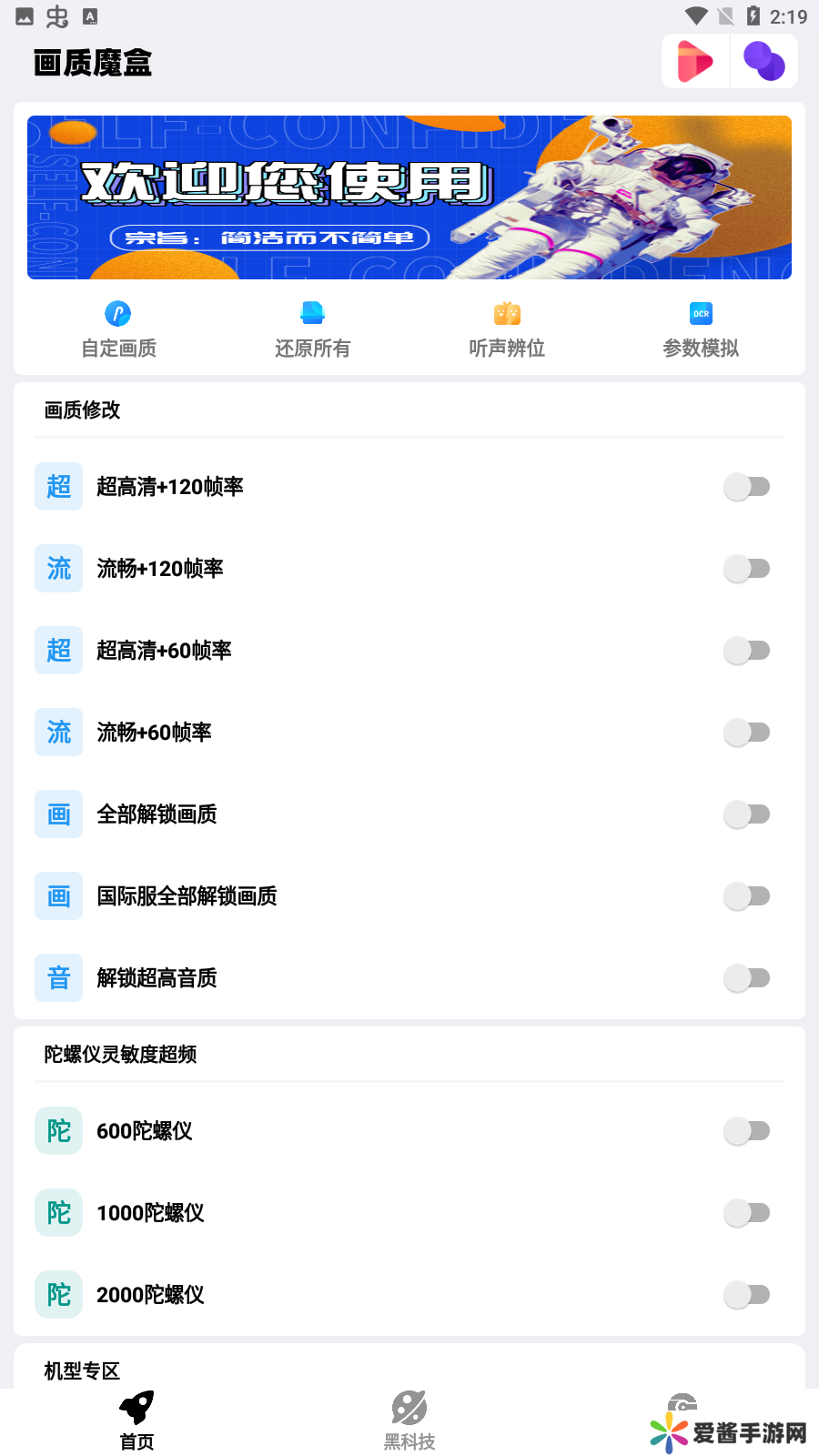Tap the red play icon in top bar
Viewport: 819px width, 1456px height.
(x=695, y=62)
